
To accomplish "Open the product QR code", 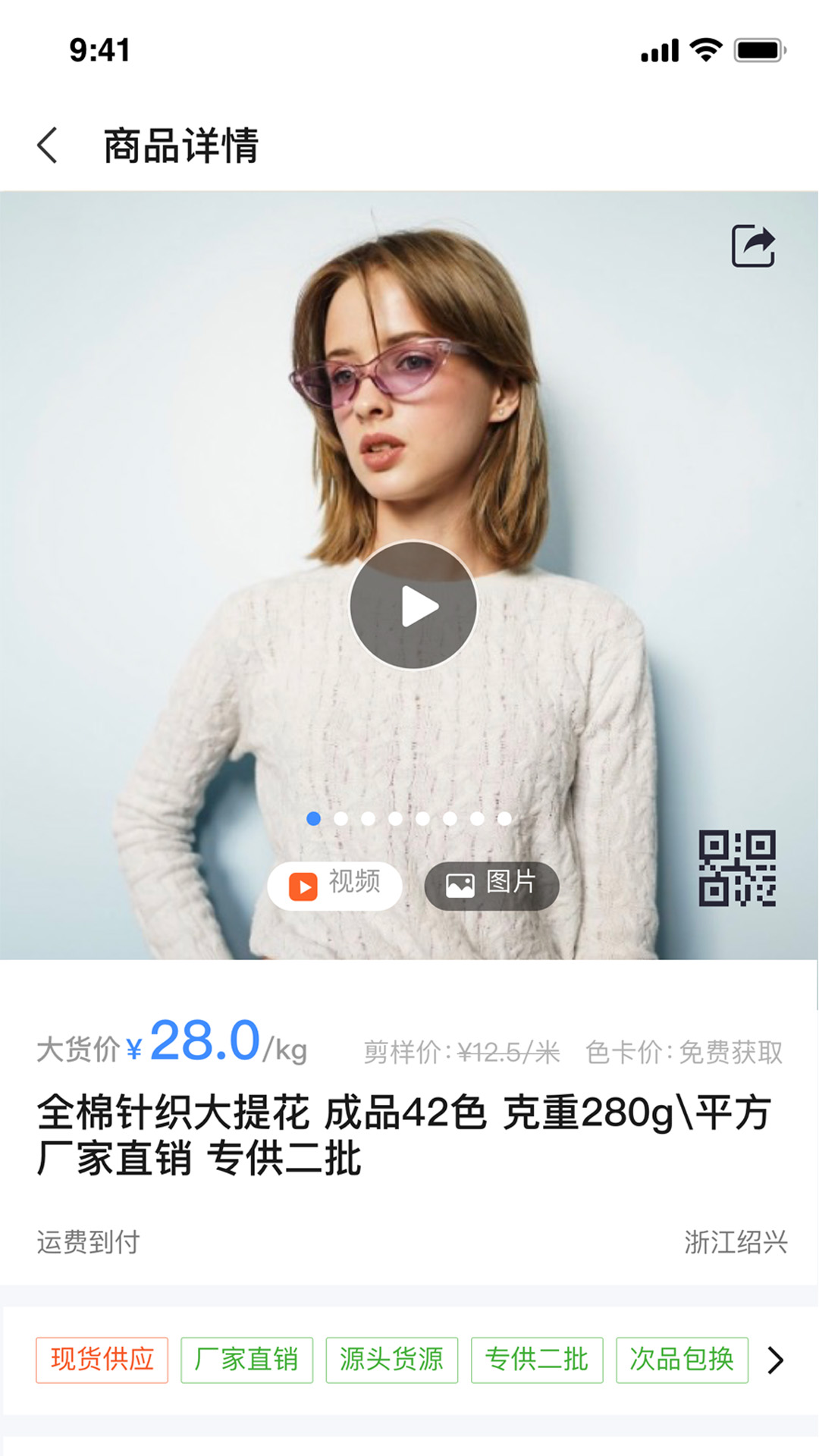I will [736, 868].
